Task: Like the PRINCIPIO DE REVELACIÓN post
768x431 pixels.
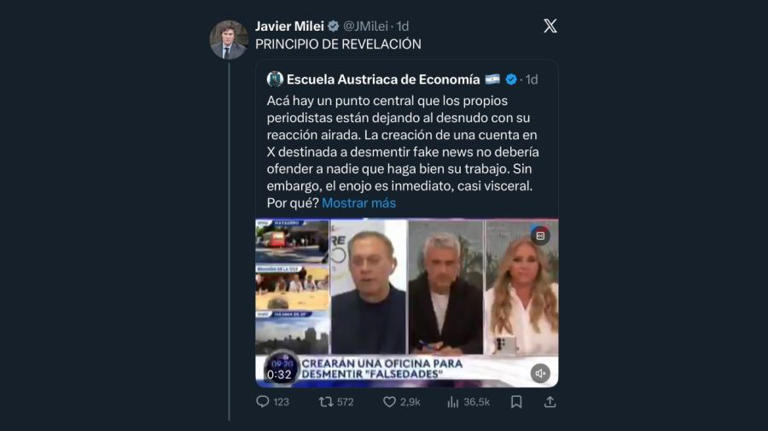Action: pos(390,402)
